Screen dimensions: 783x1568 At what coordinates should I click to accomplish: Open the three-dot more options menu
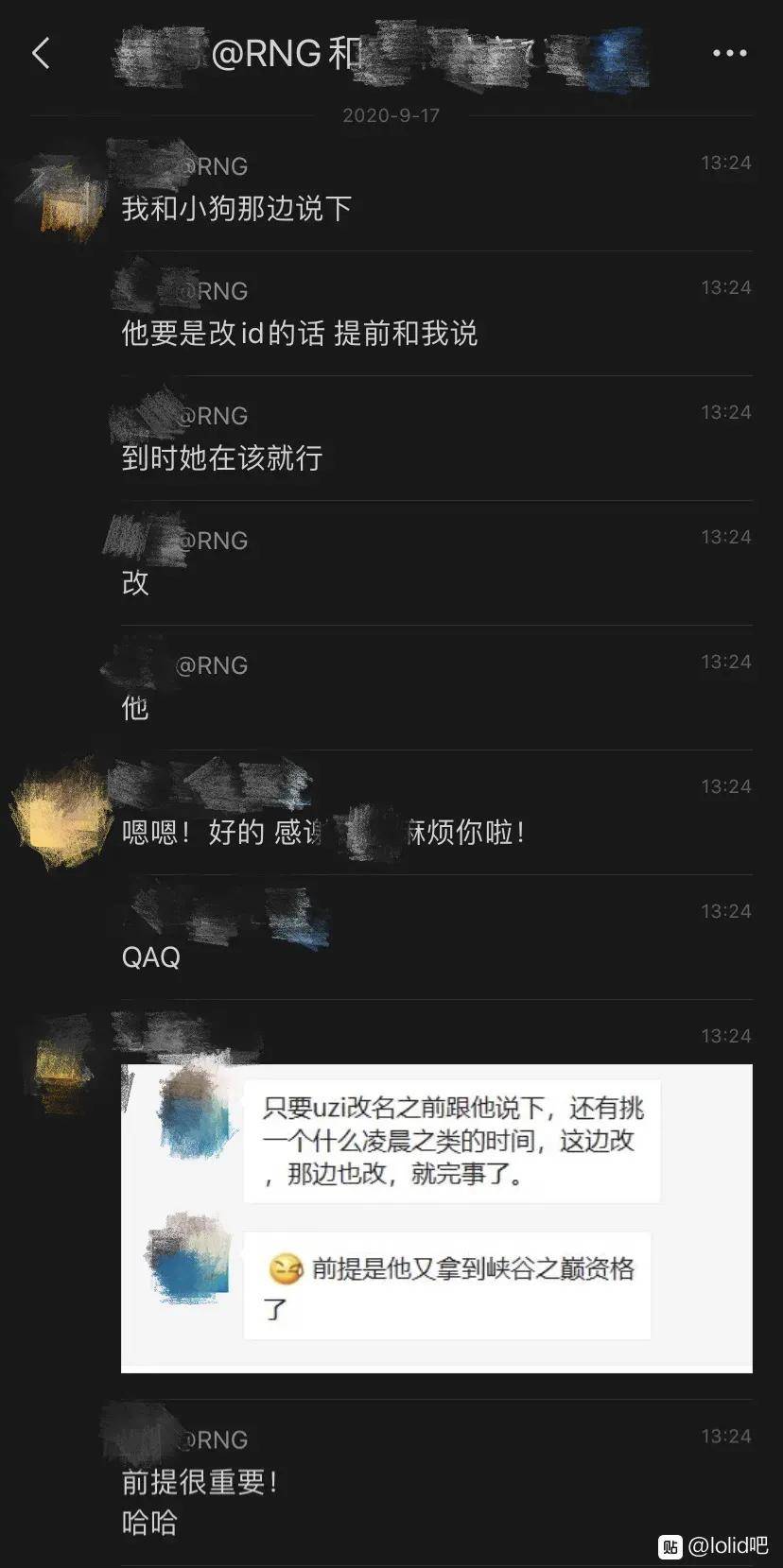pyautogui.click(x=727, y=54)
